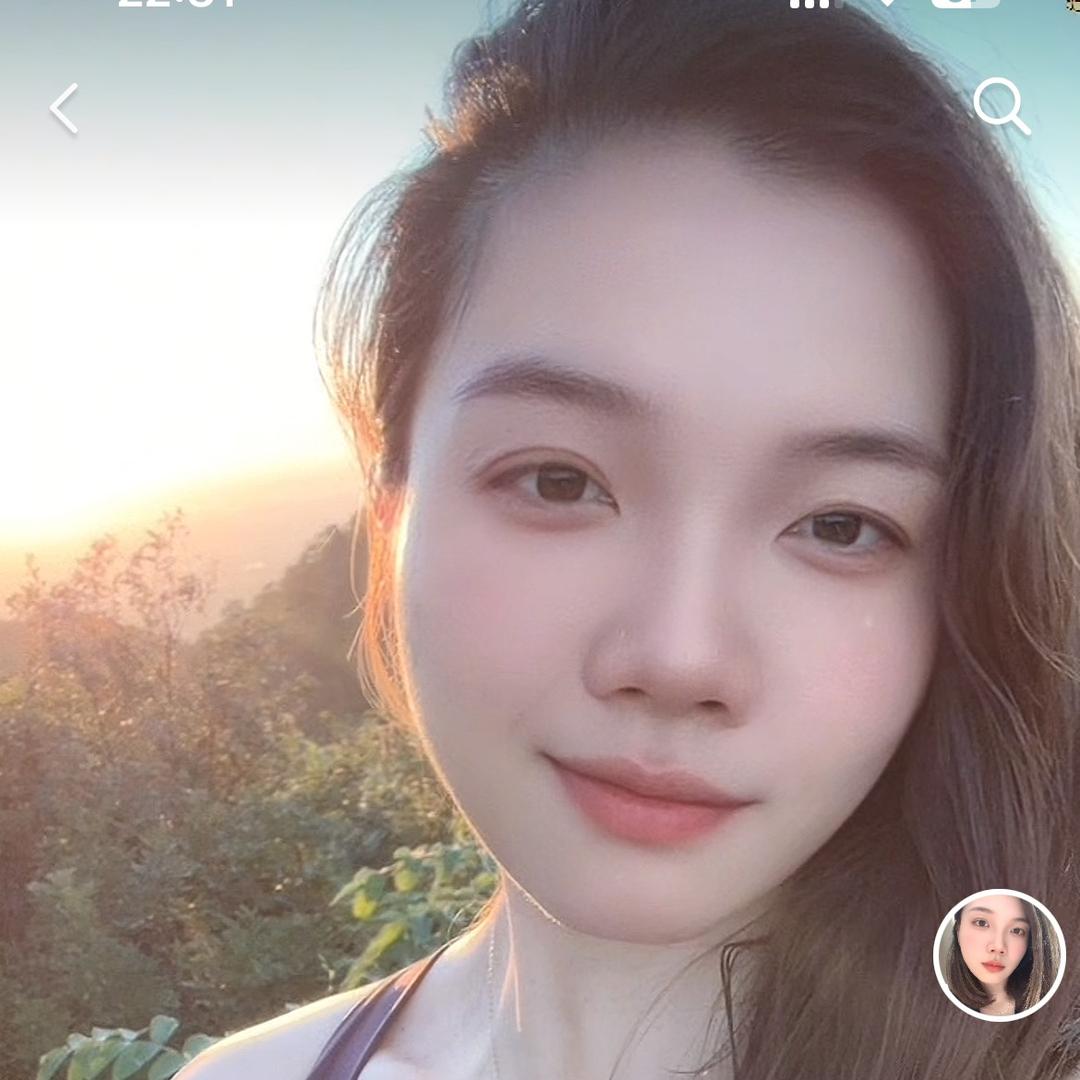Go back using the top-left arrow
The height and width of the screenshot is (1080, 1080).
pos(65,108)
